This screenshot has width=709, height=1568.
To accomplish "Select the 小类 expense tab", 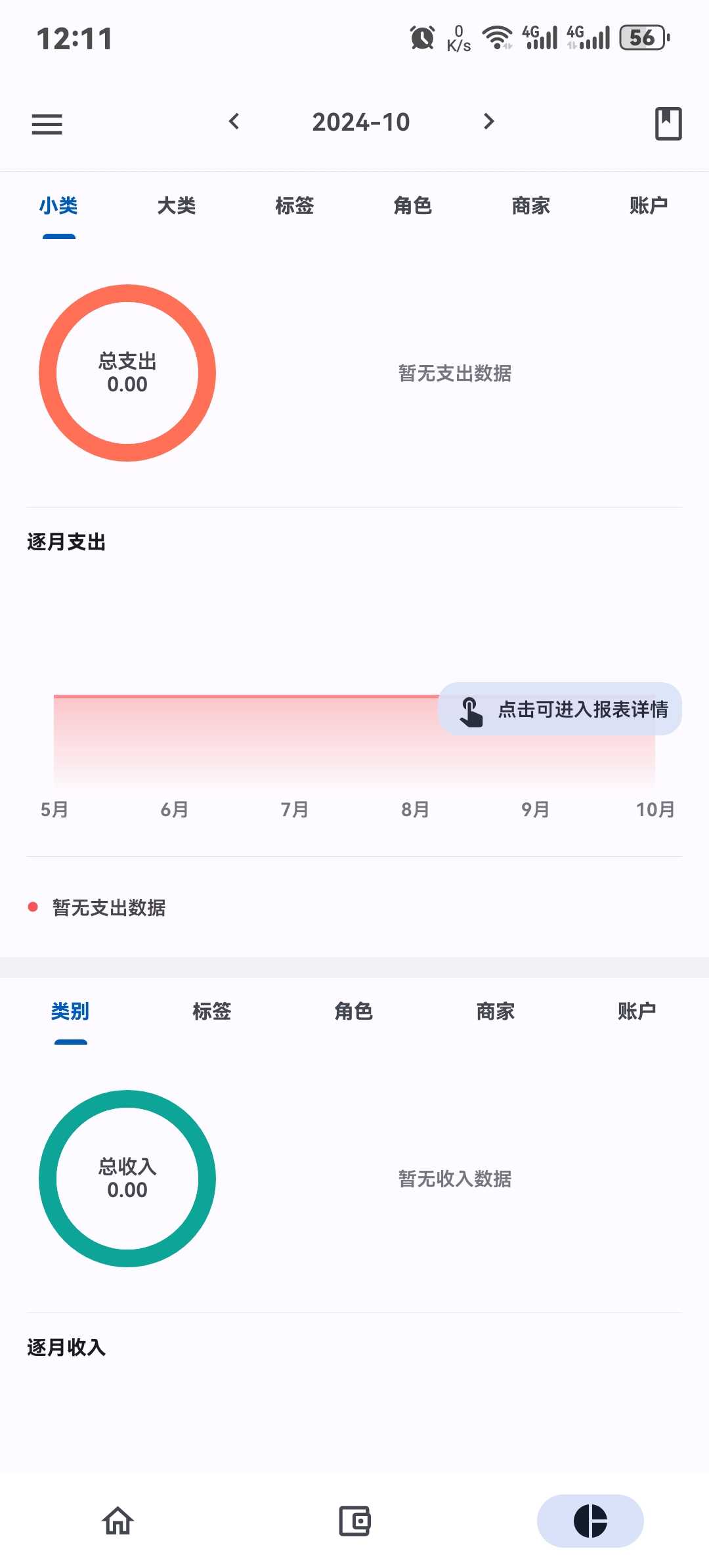I will (x=58, y=206).
